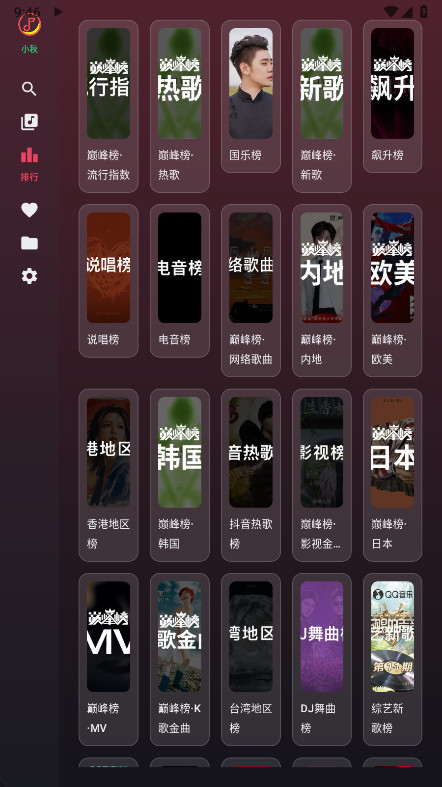
Task: Open the folder icon in the sidebar
Action: coord(29,243)
